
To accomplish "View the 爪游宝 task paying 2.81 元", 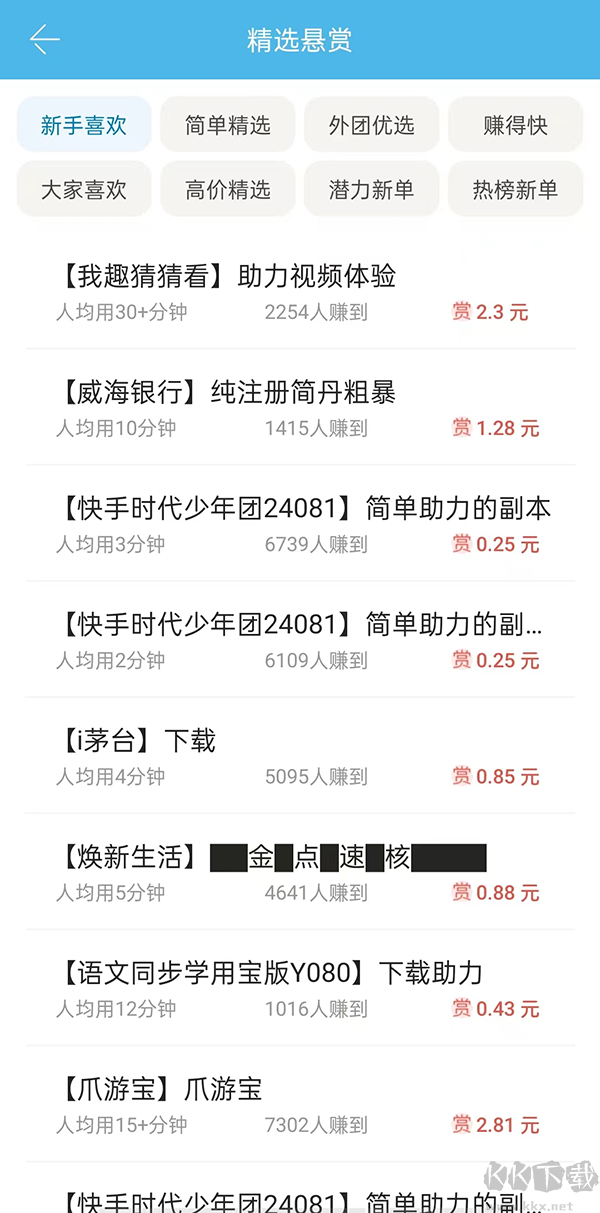I will click(300, 1103).
